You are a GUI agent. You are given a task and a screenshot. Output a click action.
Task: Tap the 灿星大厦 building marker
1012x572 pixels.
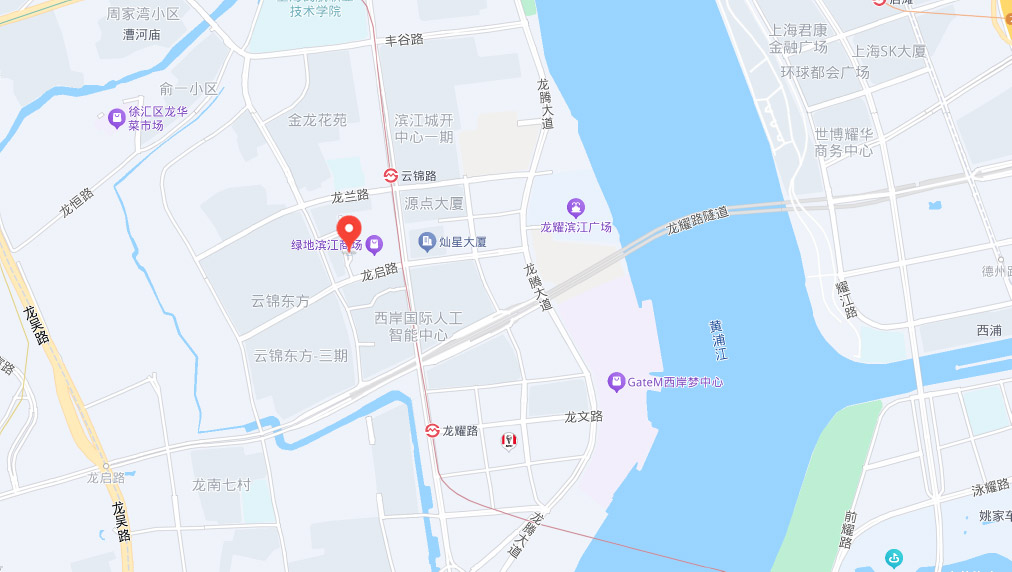426,242
